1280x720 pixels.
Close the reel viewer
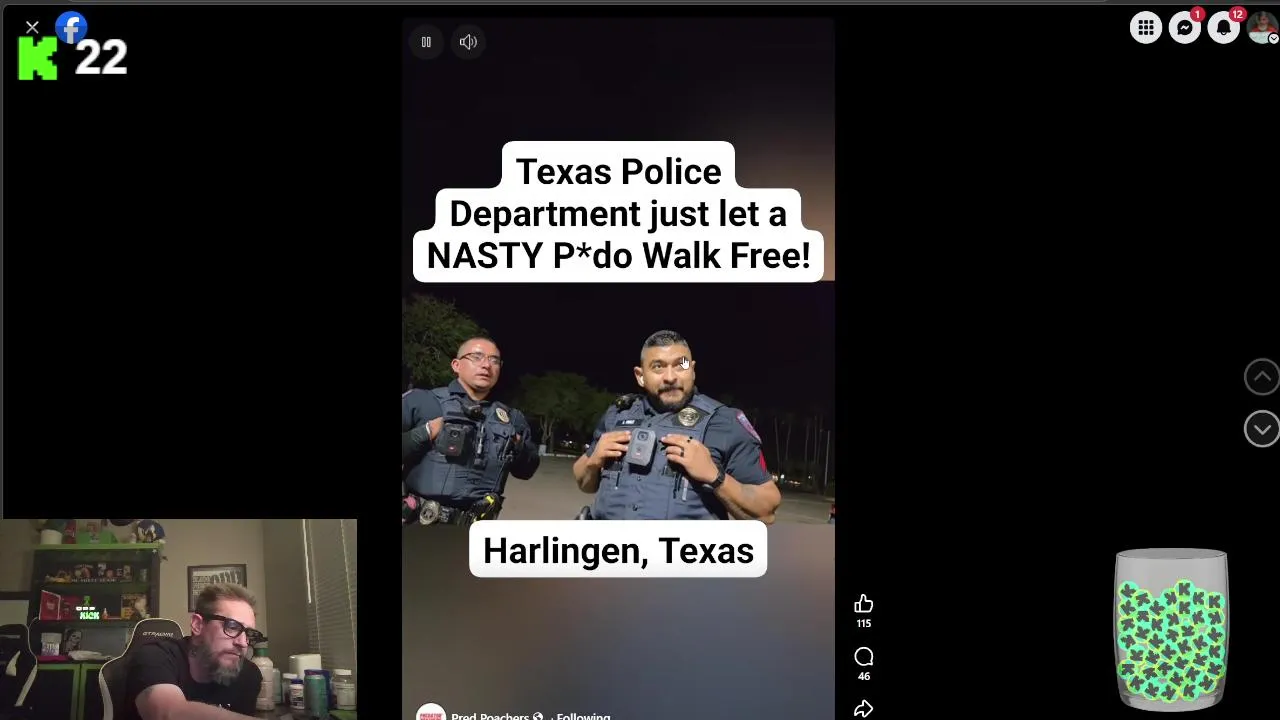click(32, 28)
